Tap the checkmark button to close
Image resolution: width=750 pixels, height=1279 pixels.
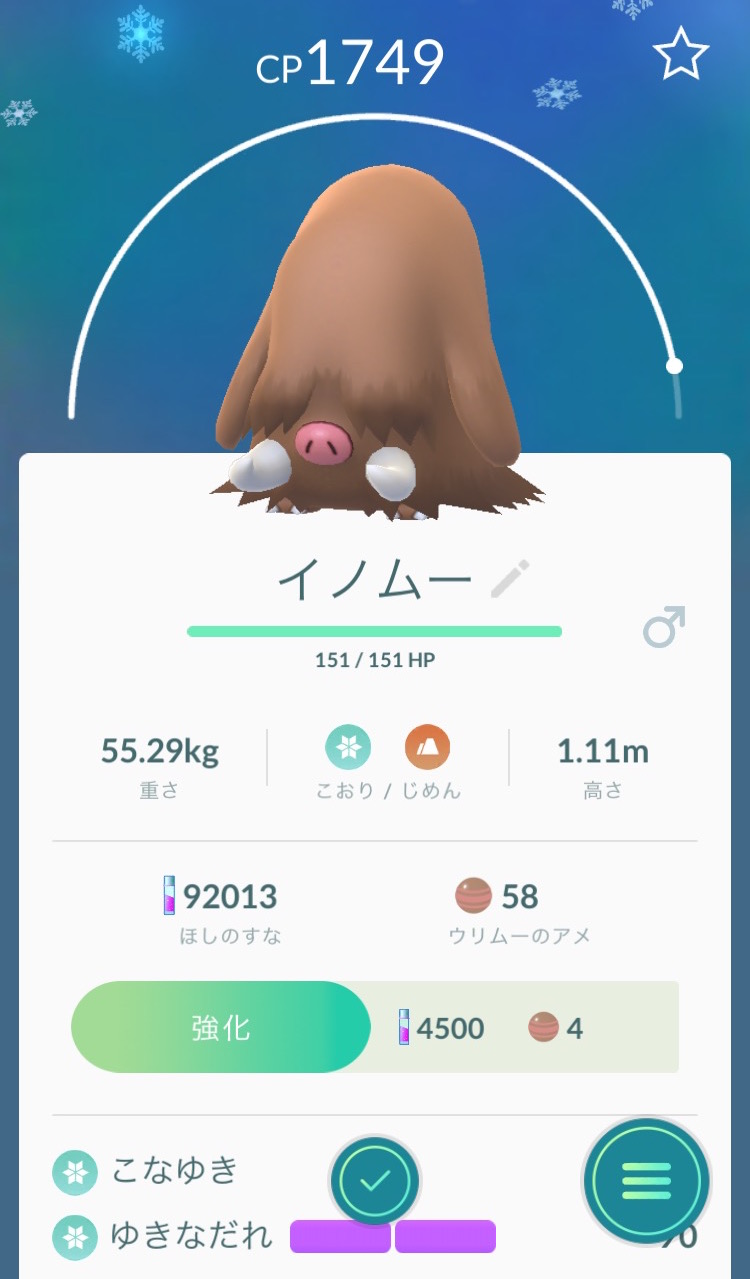click(x=375, y=1181)
